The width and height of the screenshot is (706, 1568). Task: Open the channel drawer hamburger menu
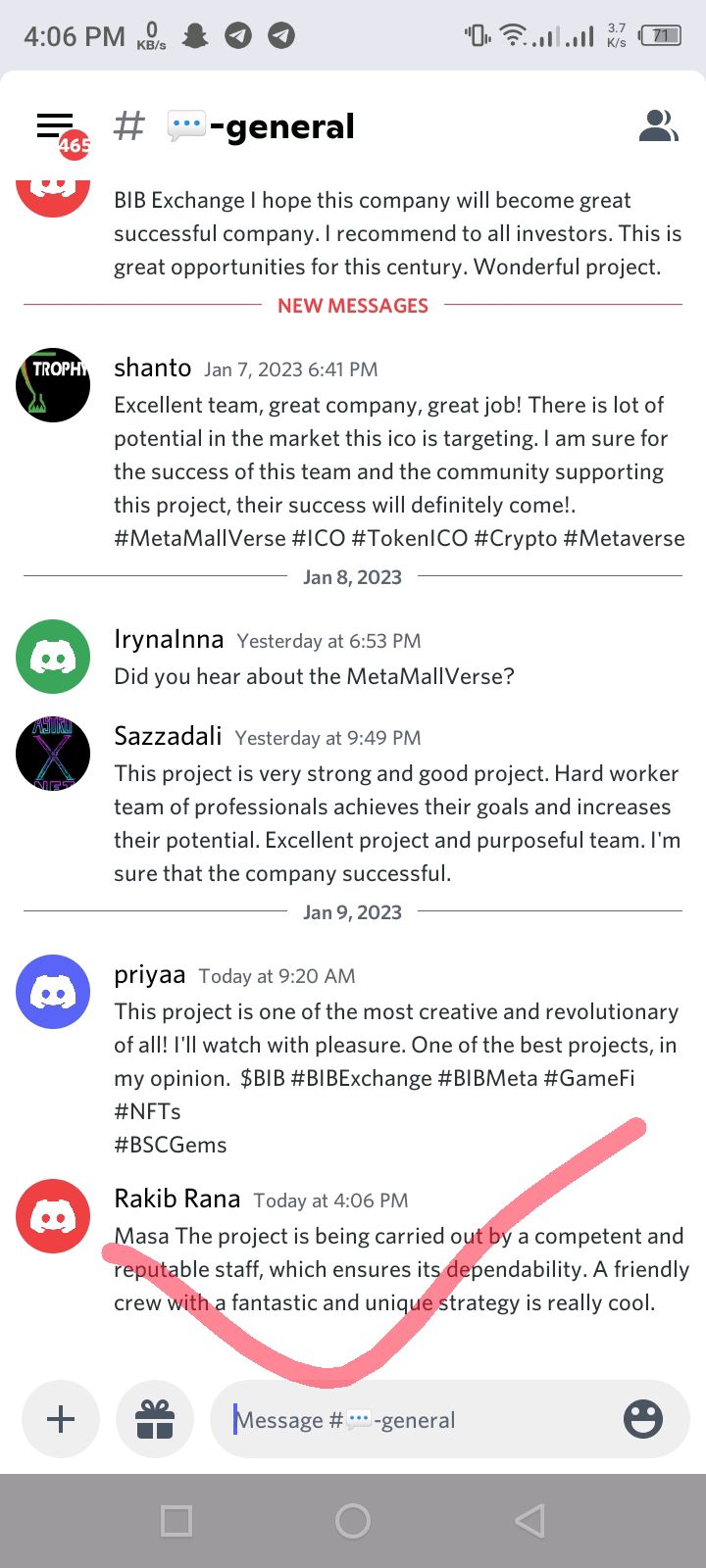(x=55, y=126)
